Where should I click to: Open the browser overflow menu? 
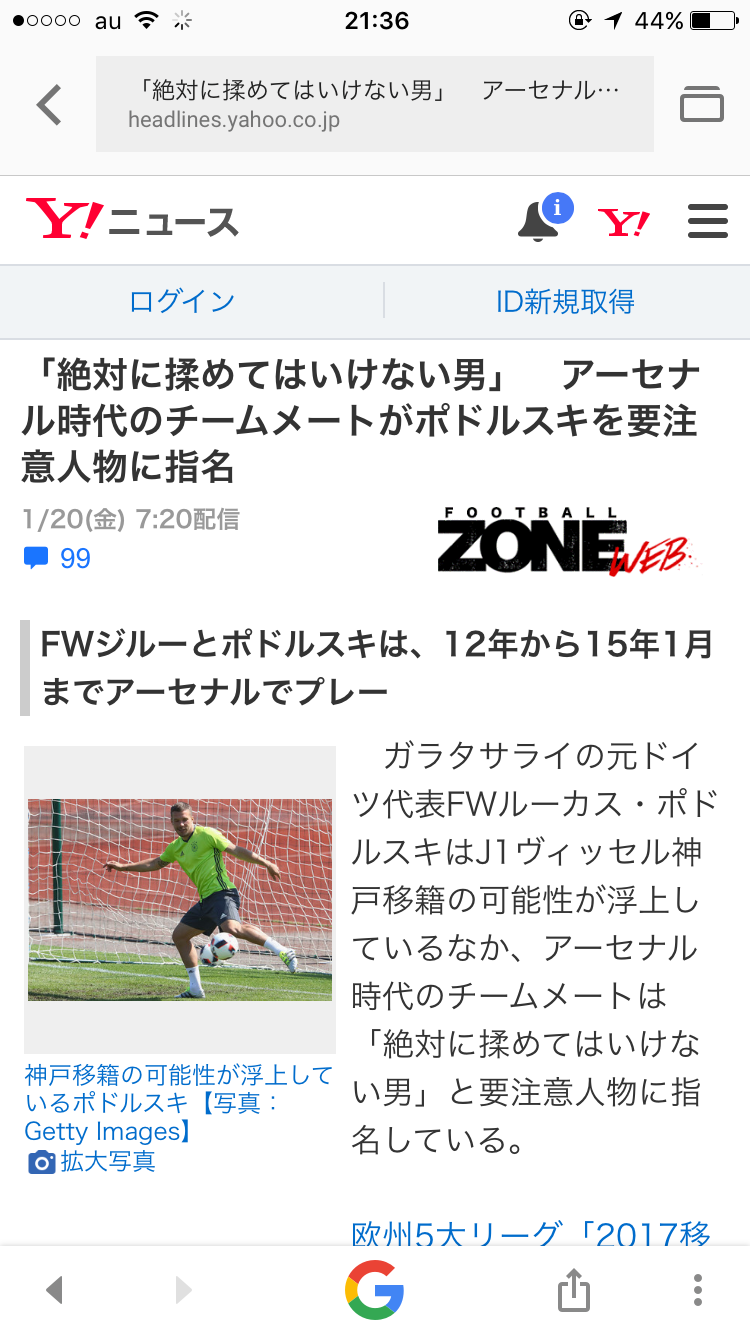[x=698, y=1290]
